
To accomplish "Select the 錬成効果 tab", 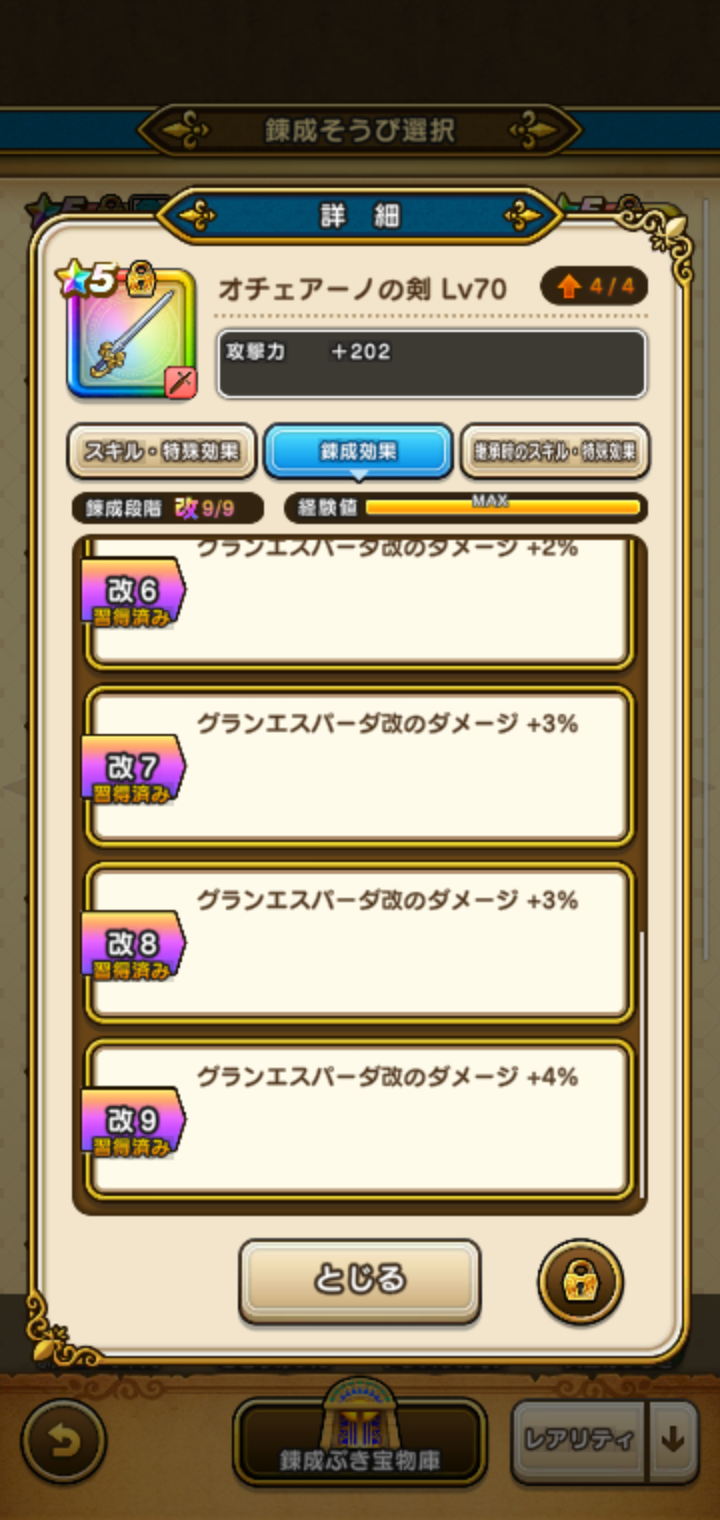I will (358, 452).
